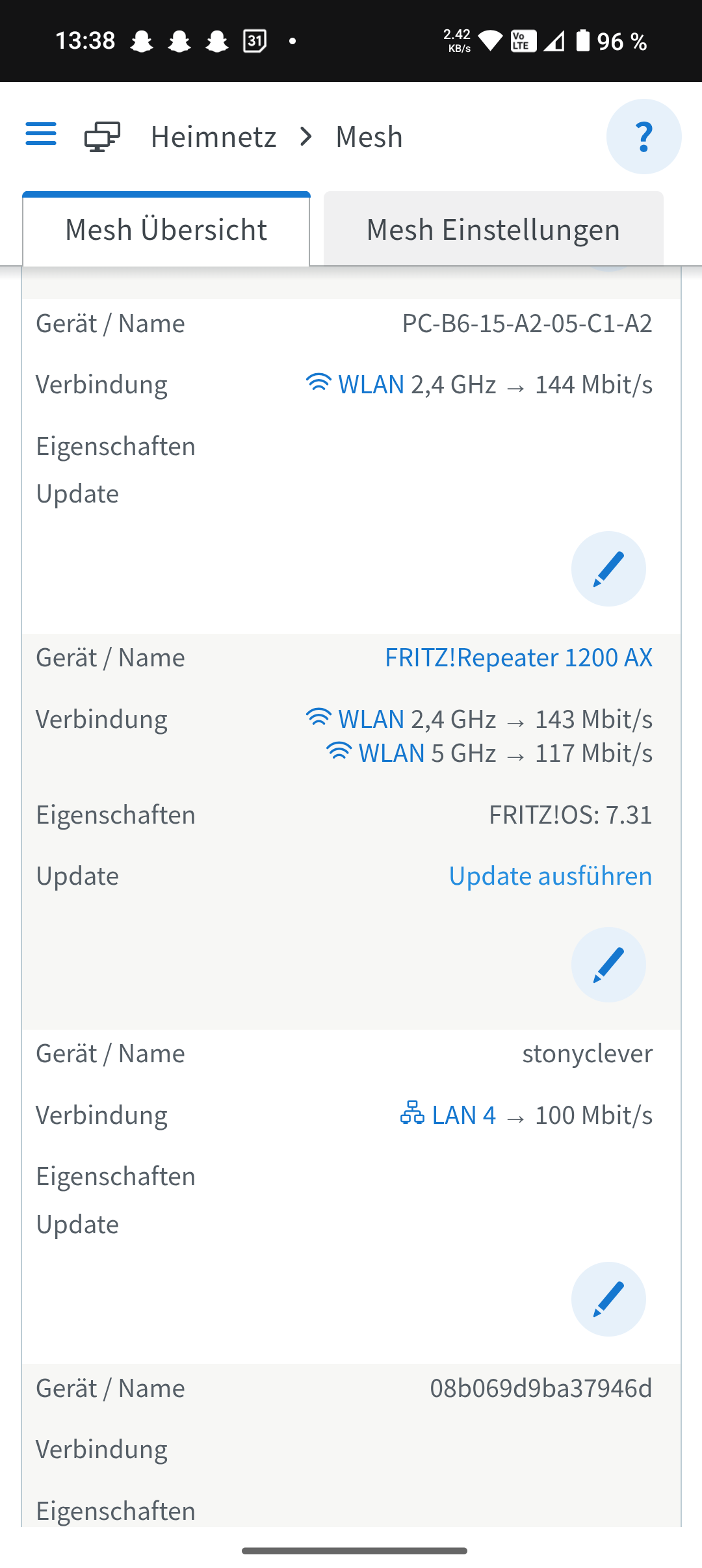Select the Mesh Übersicht tab
This screenshot has height=1568, width=702.
tap(166, 229)
